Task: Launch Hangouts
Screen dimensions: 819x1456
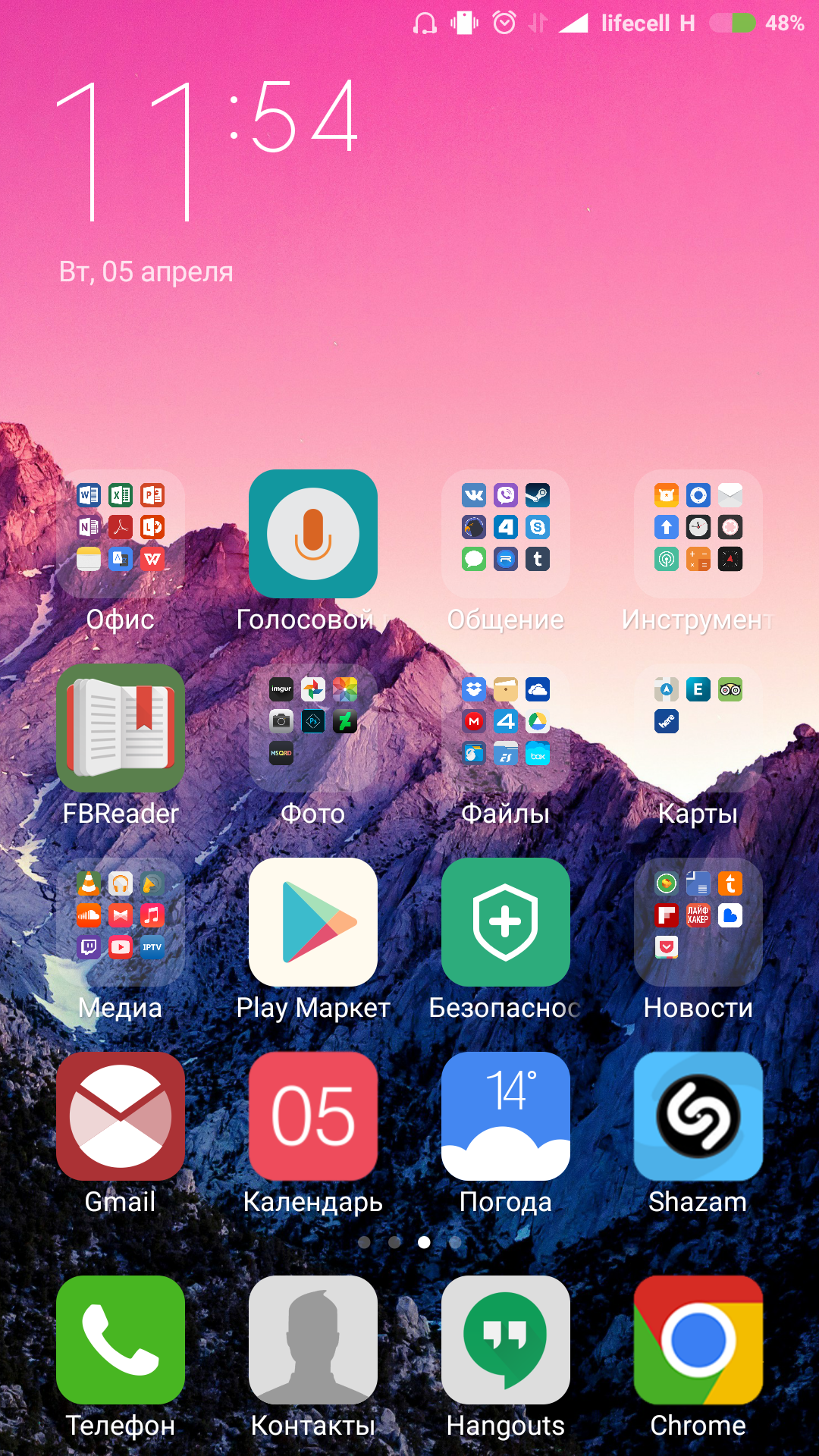Action: [506, 1340]
